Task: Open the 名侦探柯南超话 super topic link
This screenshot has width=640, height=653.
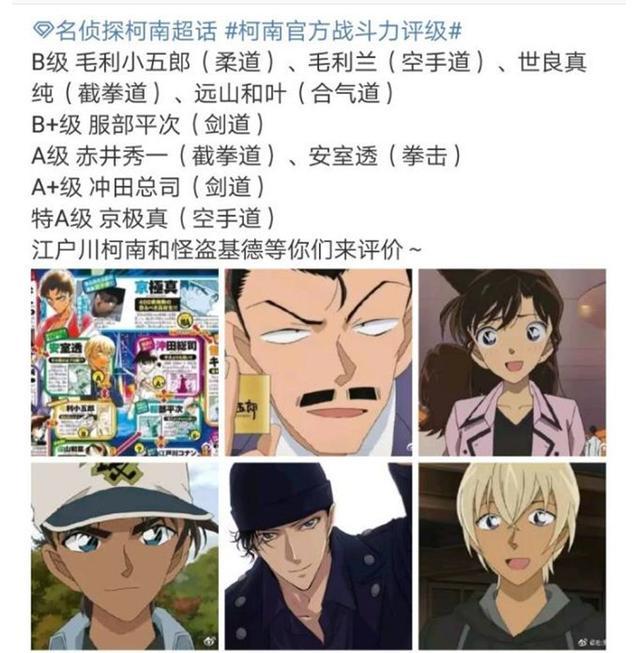Action: point(125,31)
